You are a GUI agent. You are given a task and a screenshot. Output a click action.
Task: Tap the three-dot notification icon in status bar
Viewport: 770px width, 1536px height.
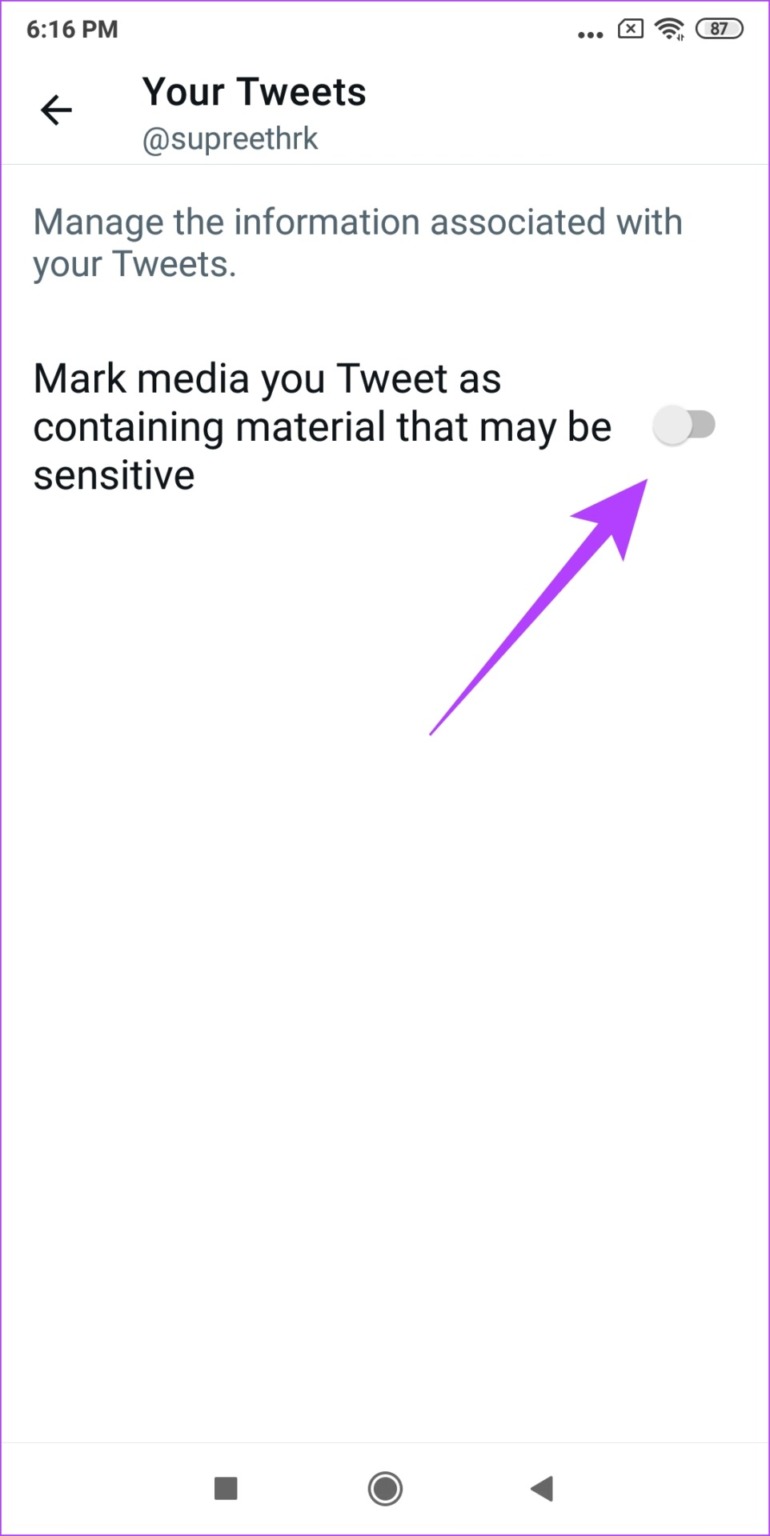590,31
